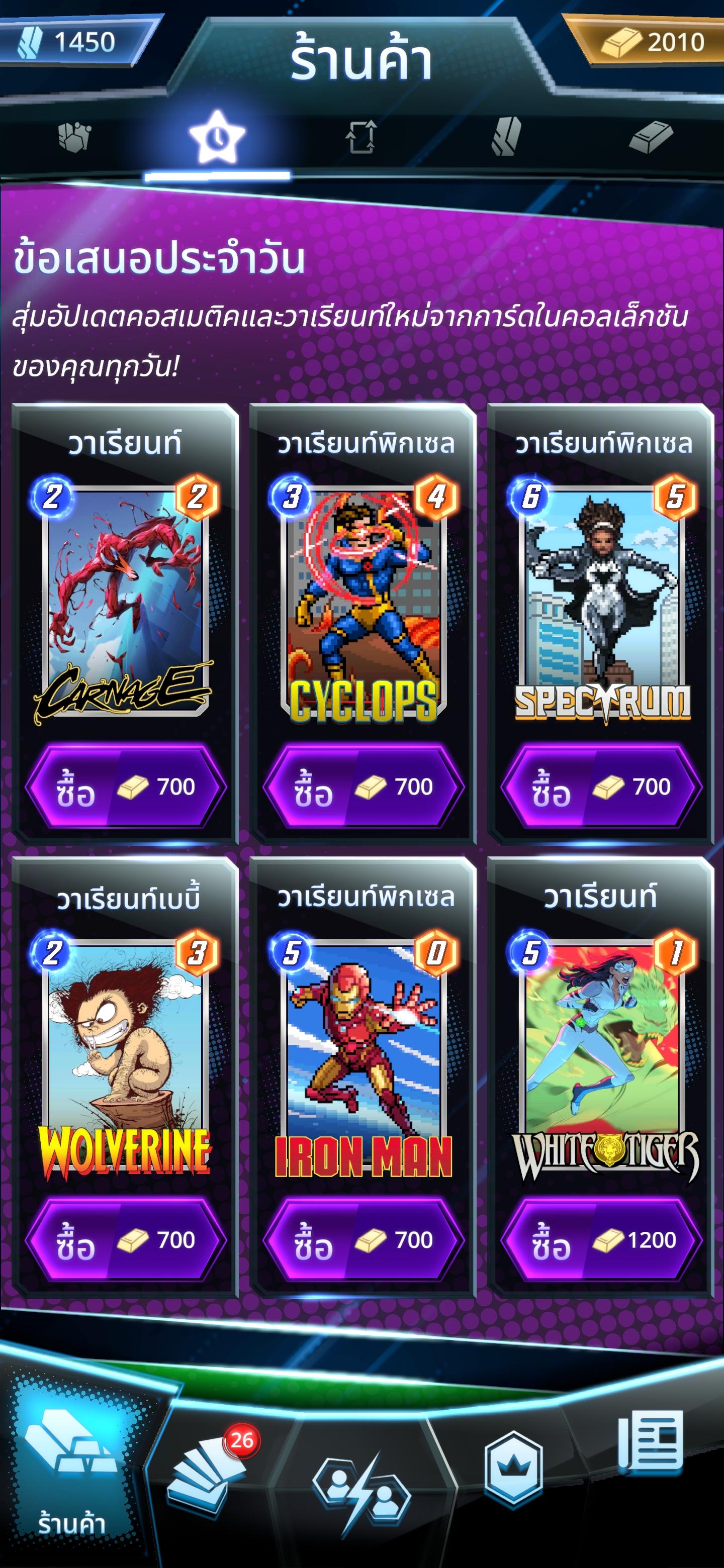Purchase the Iron Man pixel variant

(x=363, y=1240)
